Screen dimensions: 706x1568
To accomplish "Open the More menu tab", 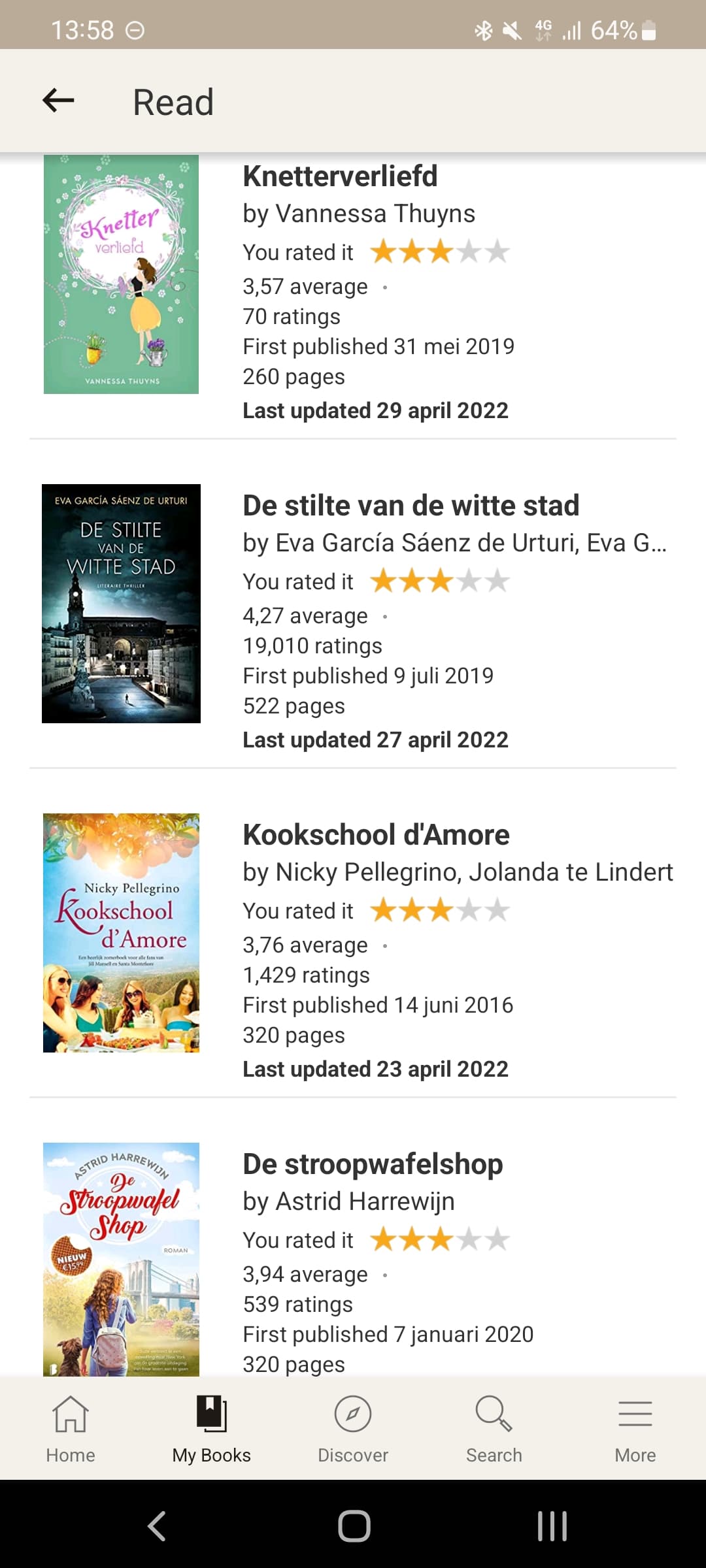I will 635,1429.
